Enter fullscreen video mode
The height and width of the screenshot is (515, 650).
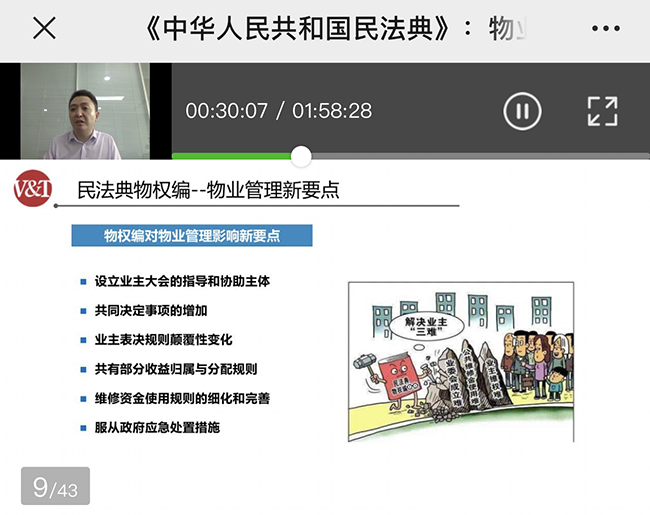[x=602, y=110]
